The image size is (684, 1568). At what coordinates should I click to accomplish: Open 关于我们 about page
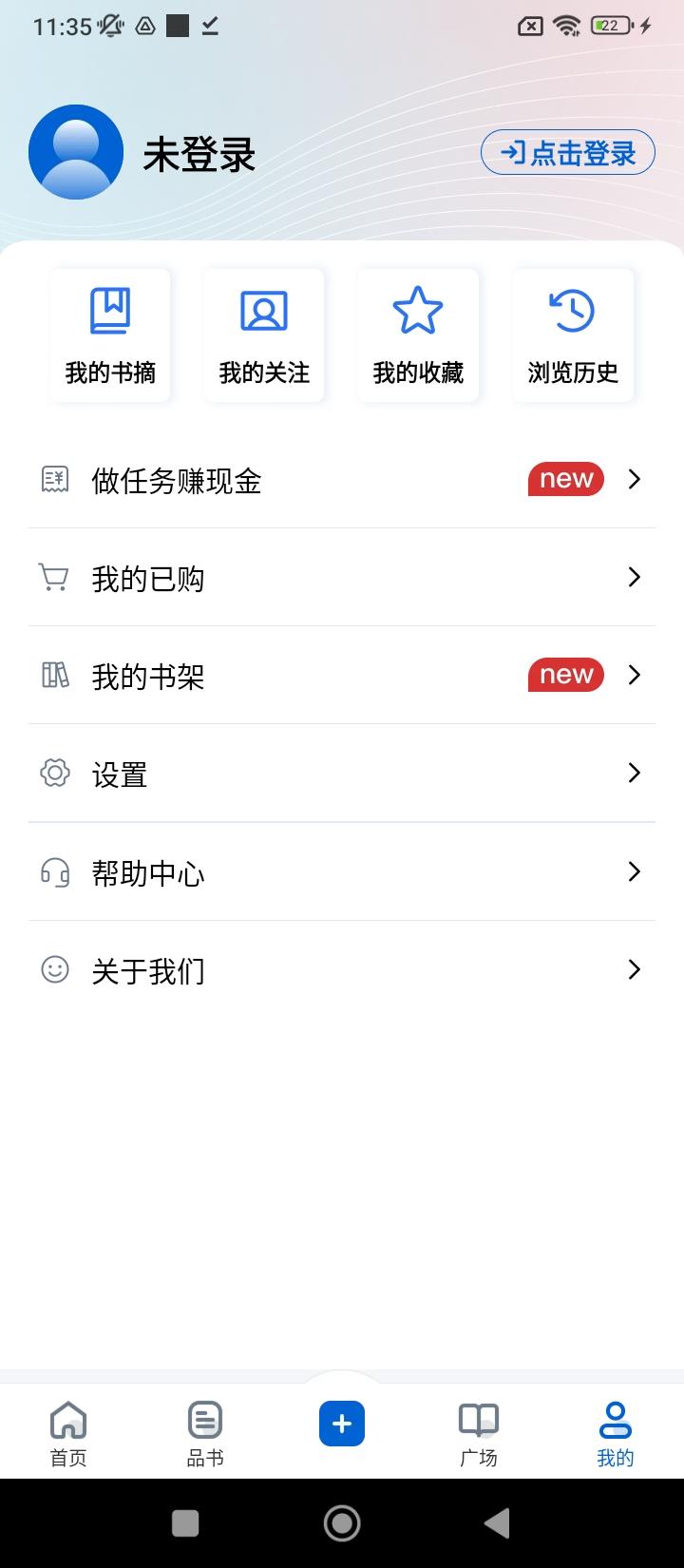coord(342,969)
